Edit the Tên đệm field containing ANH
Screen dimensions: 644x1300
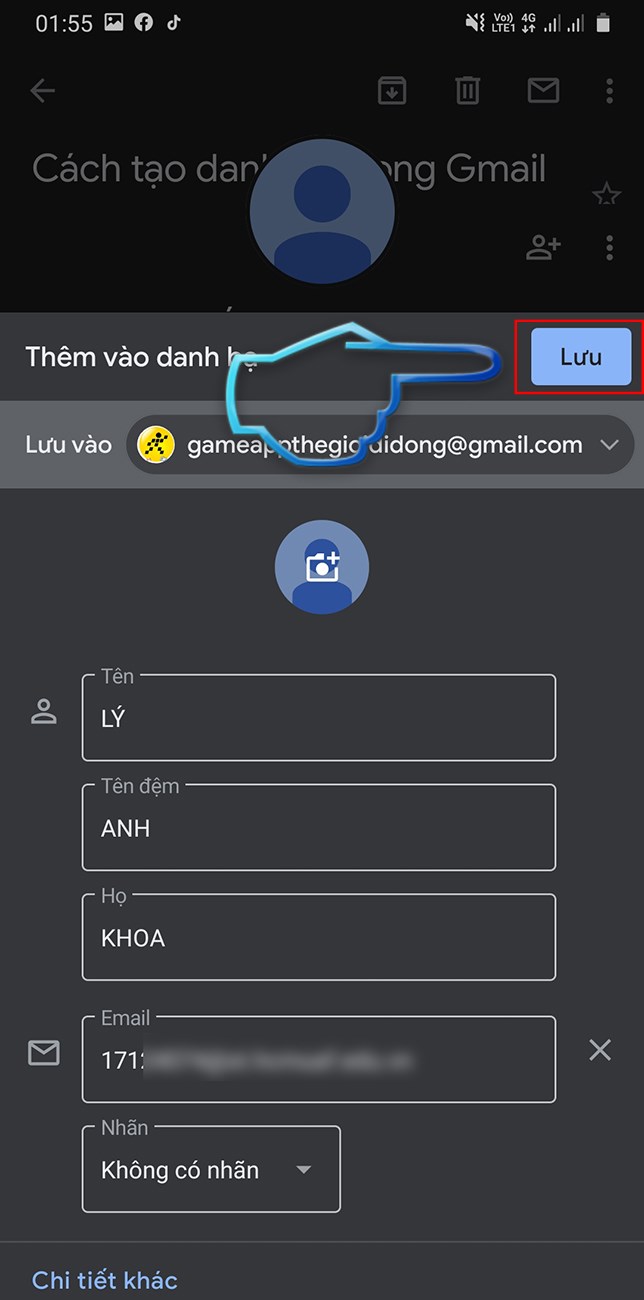[x=318, y=828]
